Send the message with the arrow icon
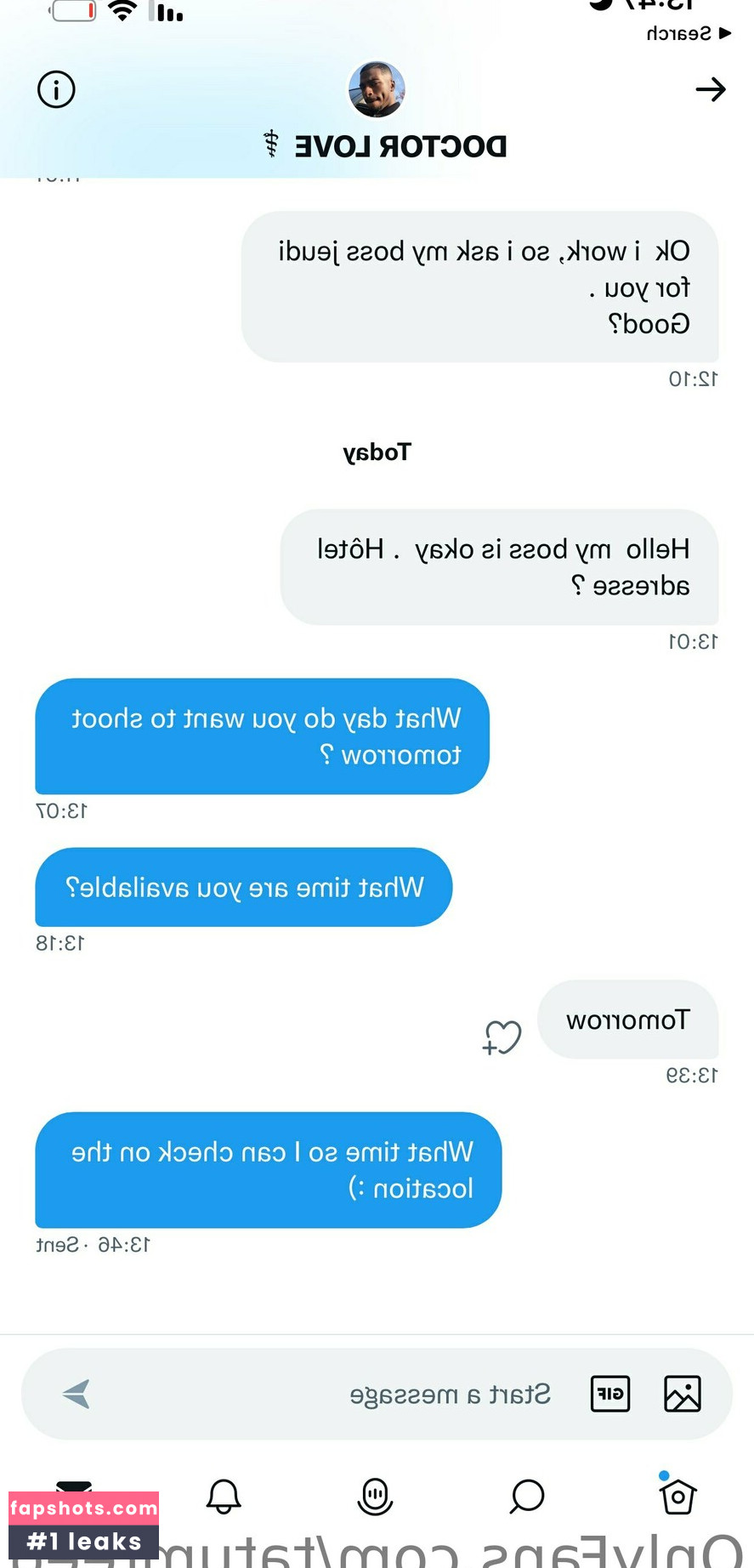This screenshot has width=754, height=1568. tap(77, 1394)
